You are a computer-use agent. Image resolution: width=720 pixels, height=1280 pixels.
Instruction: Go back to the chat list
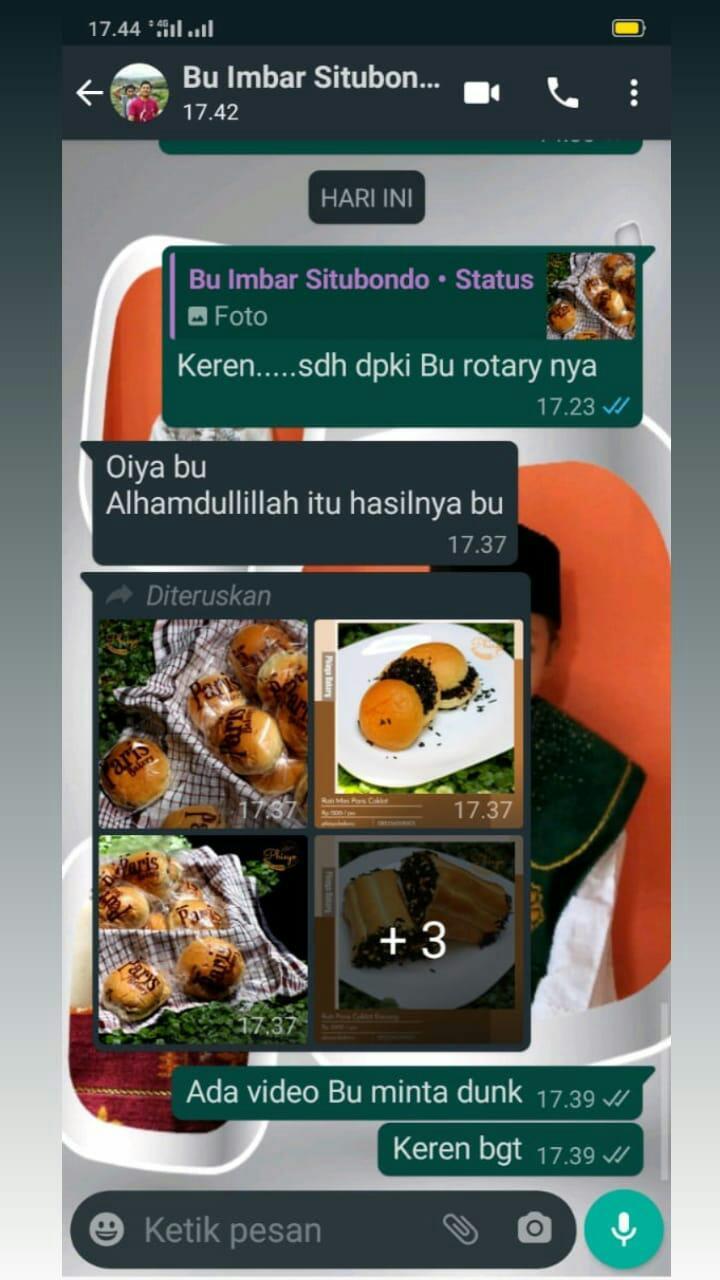[x=89, y=93]
